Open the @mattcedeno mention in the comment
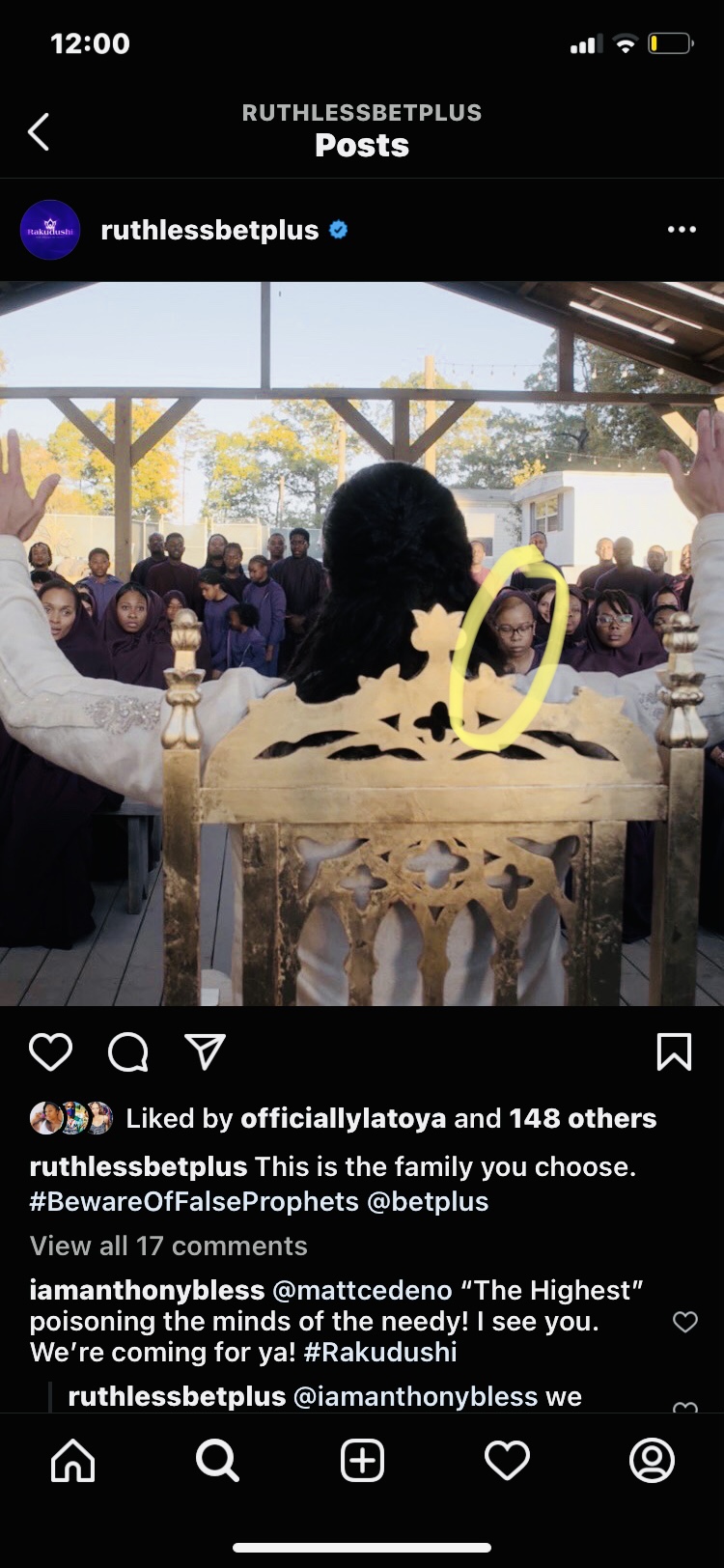 363,1290
